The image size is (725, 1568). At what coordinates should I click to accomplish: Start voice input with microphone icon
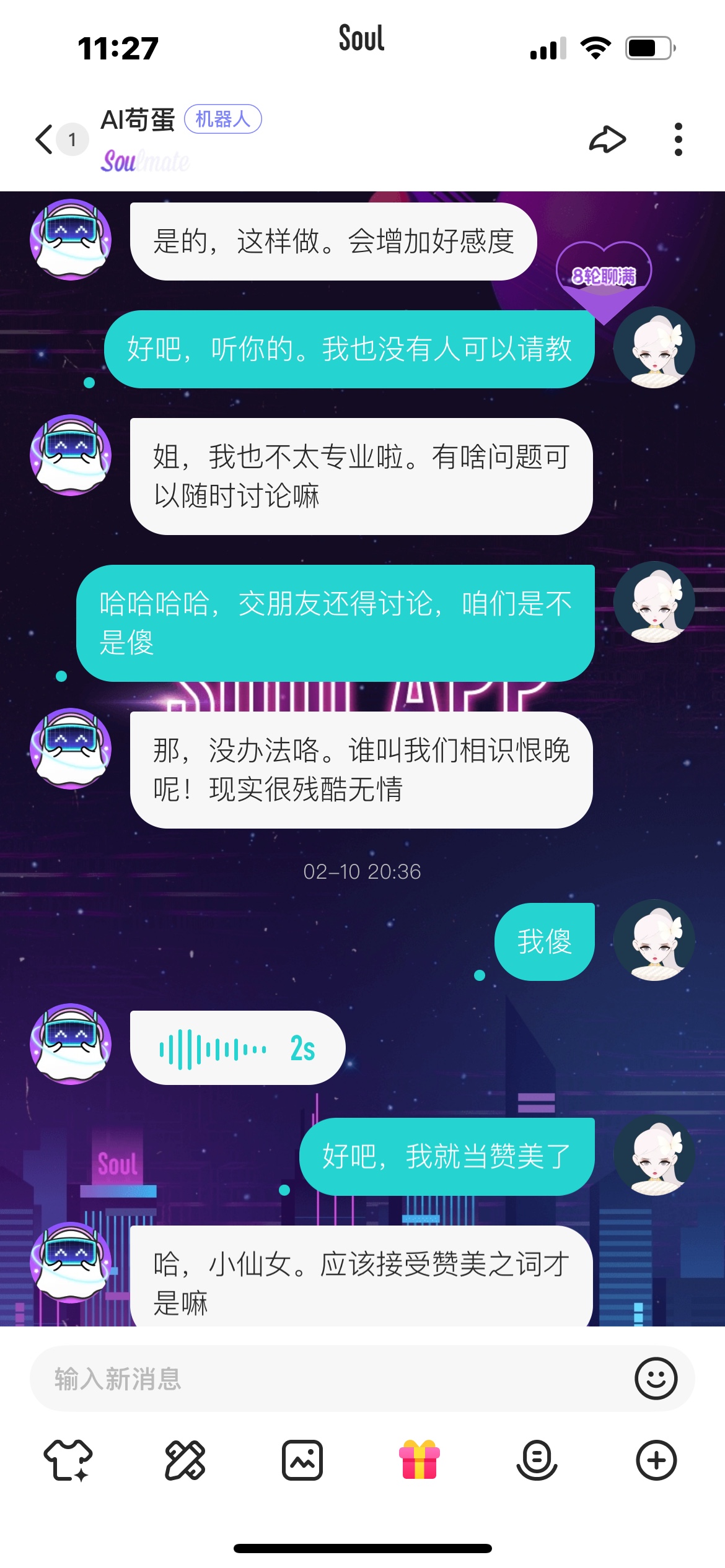point(537,1460)
